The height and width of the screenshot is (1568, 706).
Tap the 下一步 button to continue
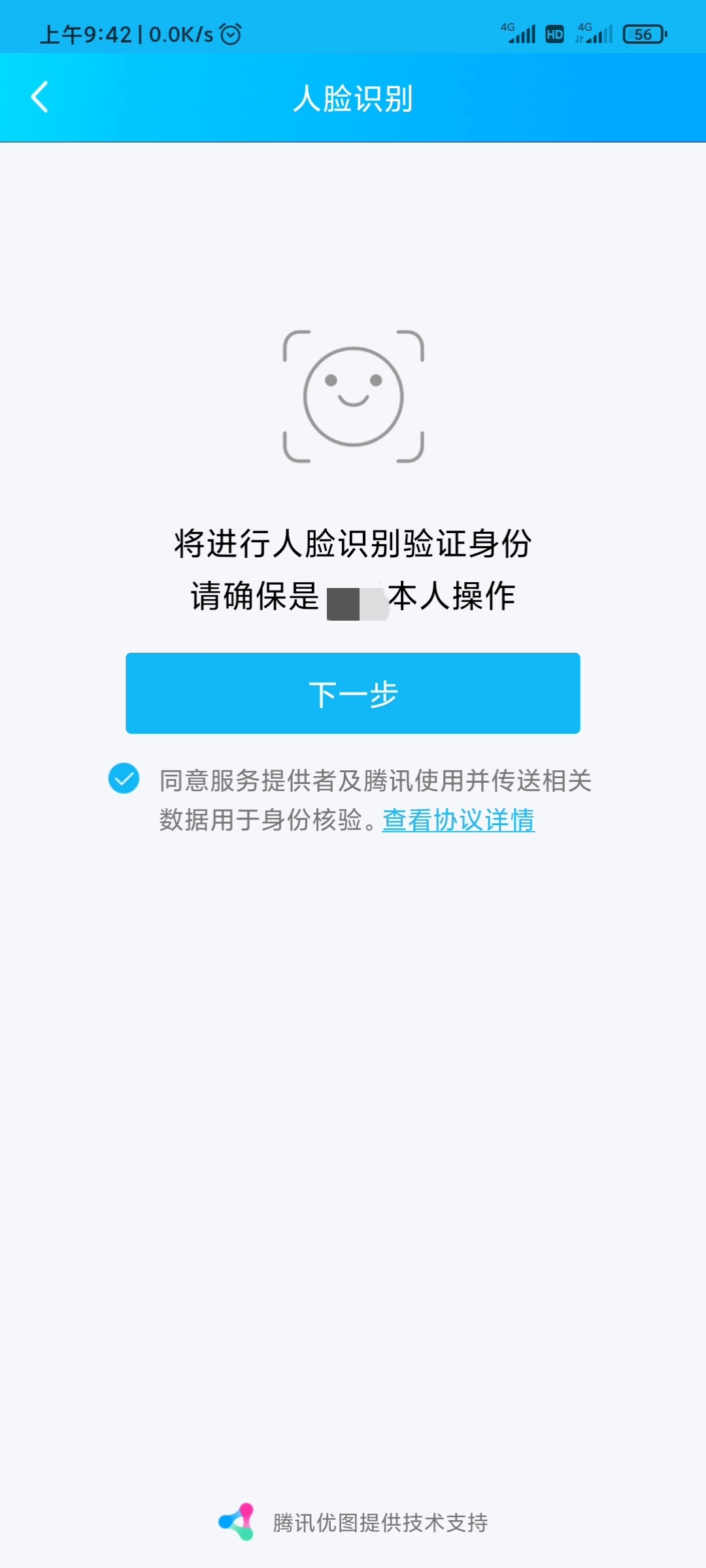(x=353, y=693)
